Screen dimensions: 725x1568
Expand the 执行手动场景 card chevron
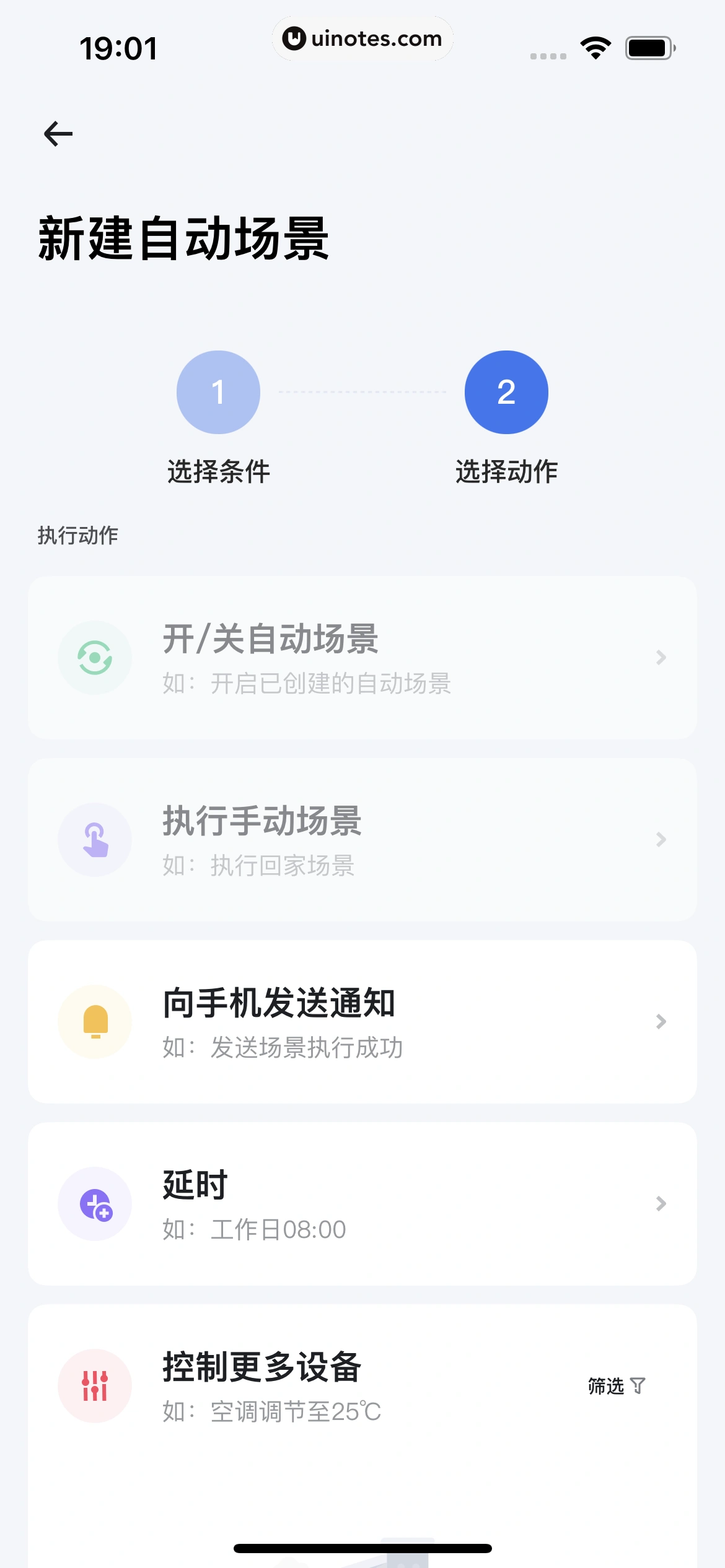pyautogui.click(x=661, y=839)
